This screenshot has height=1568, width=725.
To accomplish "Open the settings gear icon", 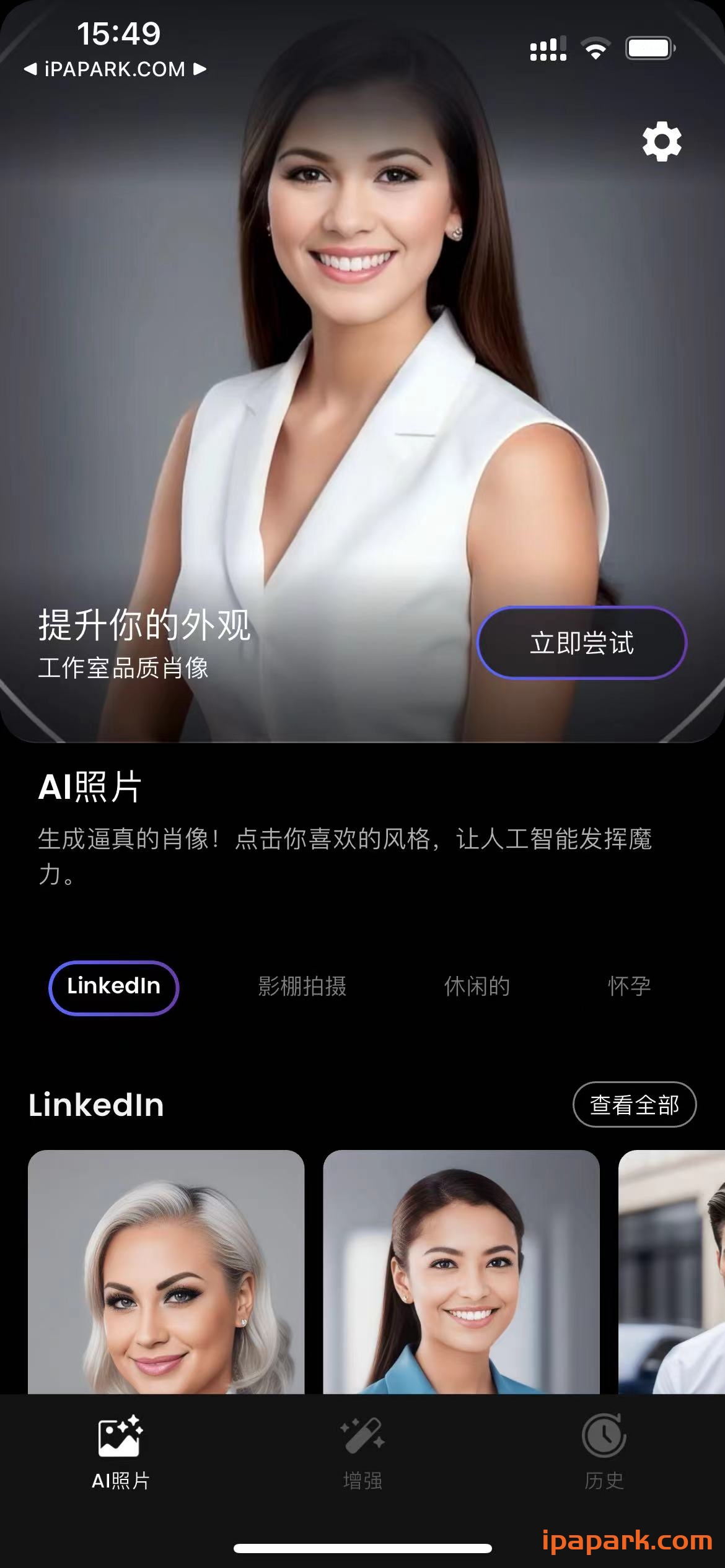I will [661, 142].
